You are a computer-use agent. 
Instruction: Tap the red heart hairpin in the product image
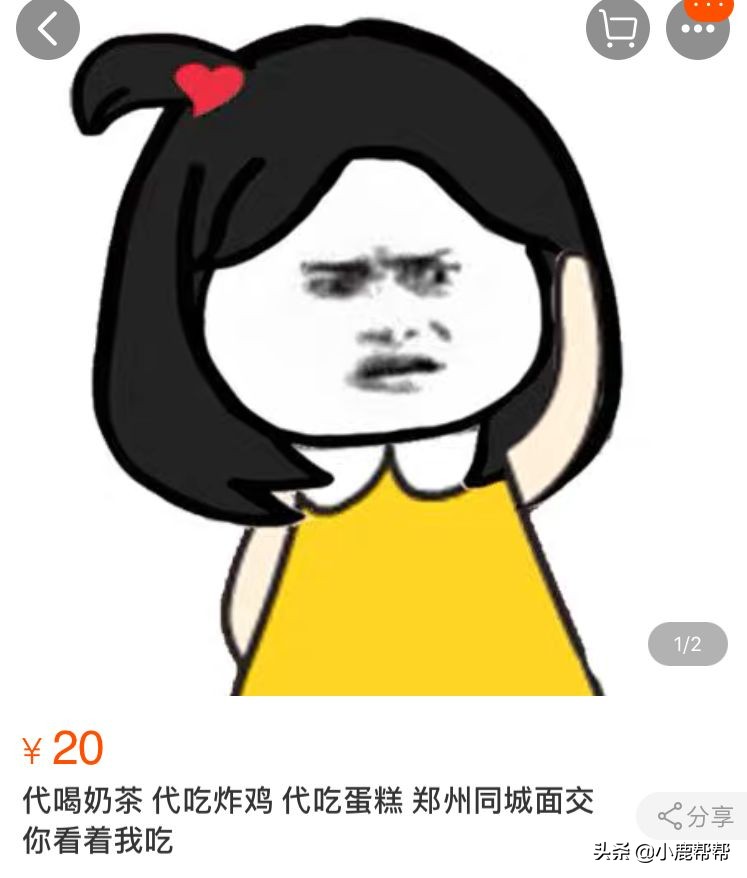(208, 84)
